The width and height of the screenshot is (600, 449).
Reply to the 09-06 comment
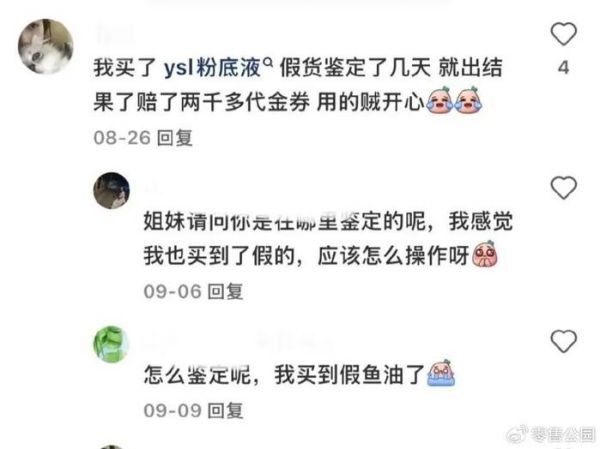tap(226, 291)
